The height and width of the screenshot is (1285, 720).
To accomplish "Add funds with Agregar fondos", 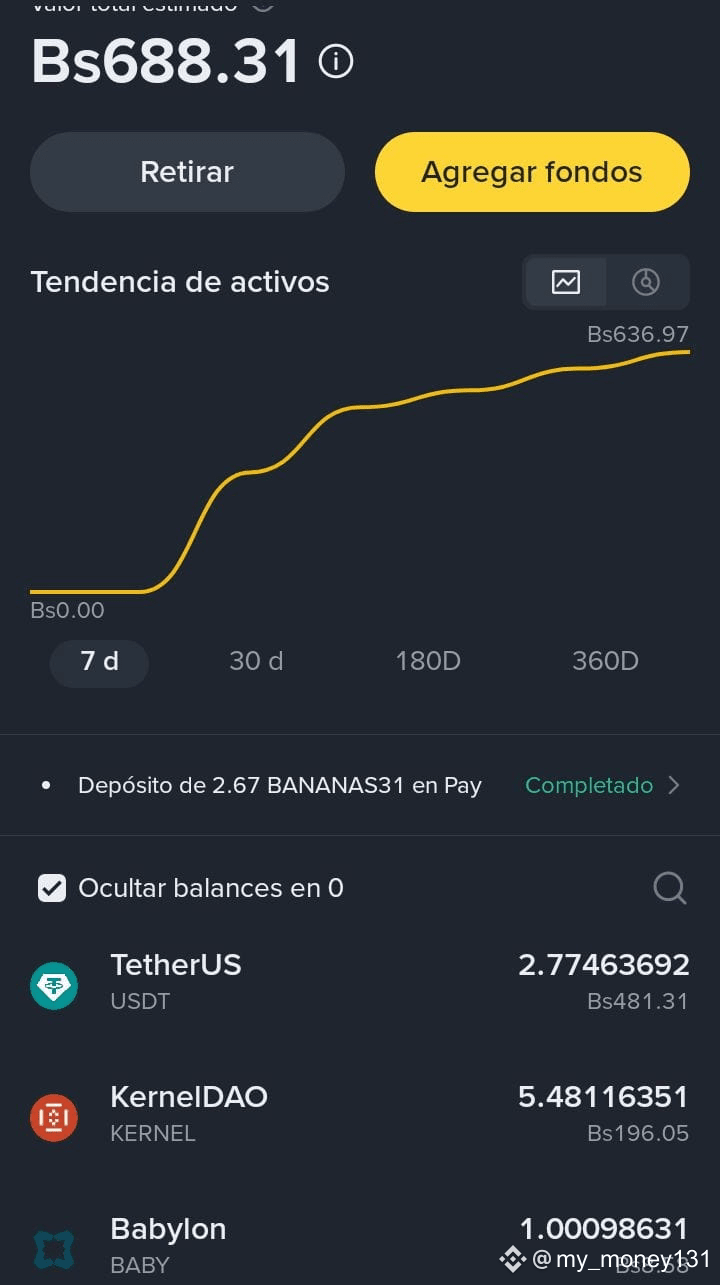I will (x=532, y=172).
